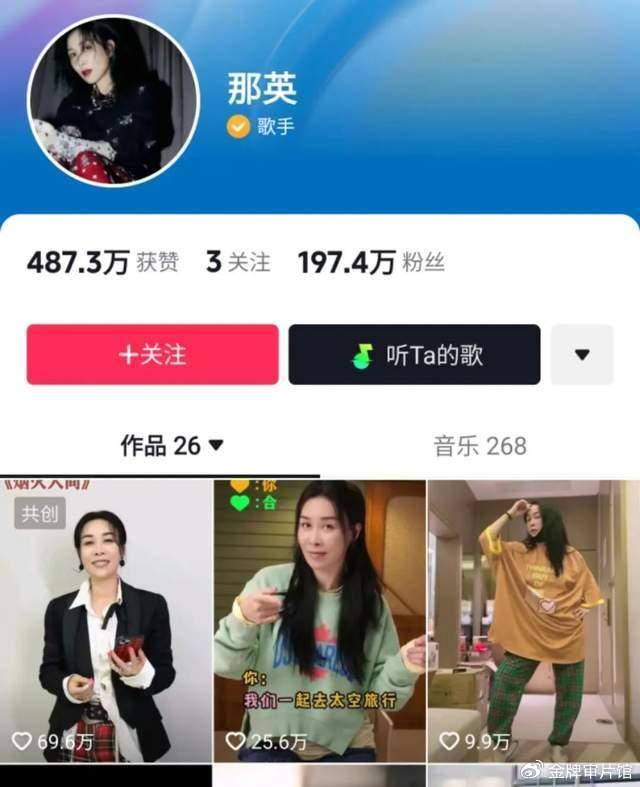
Task: Expand the dropdown arrow beside 听Ta的歌
Action: coord(582,355)
